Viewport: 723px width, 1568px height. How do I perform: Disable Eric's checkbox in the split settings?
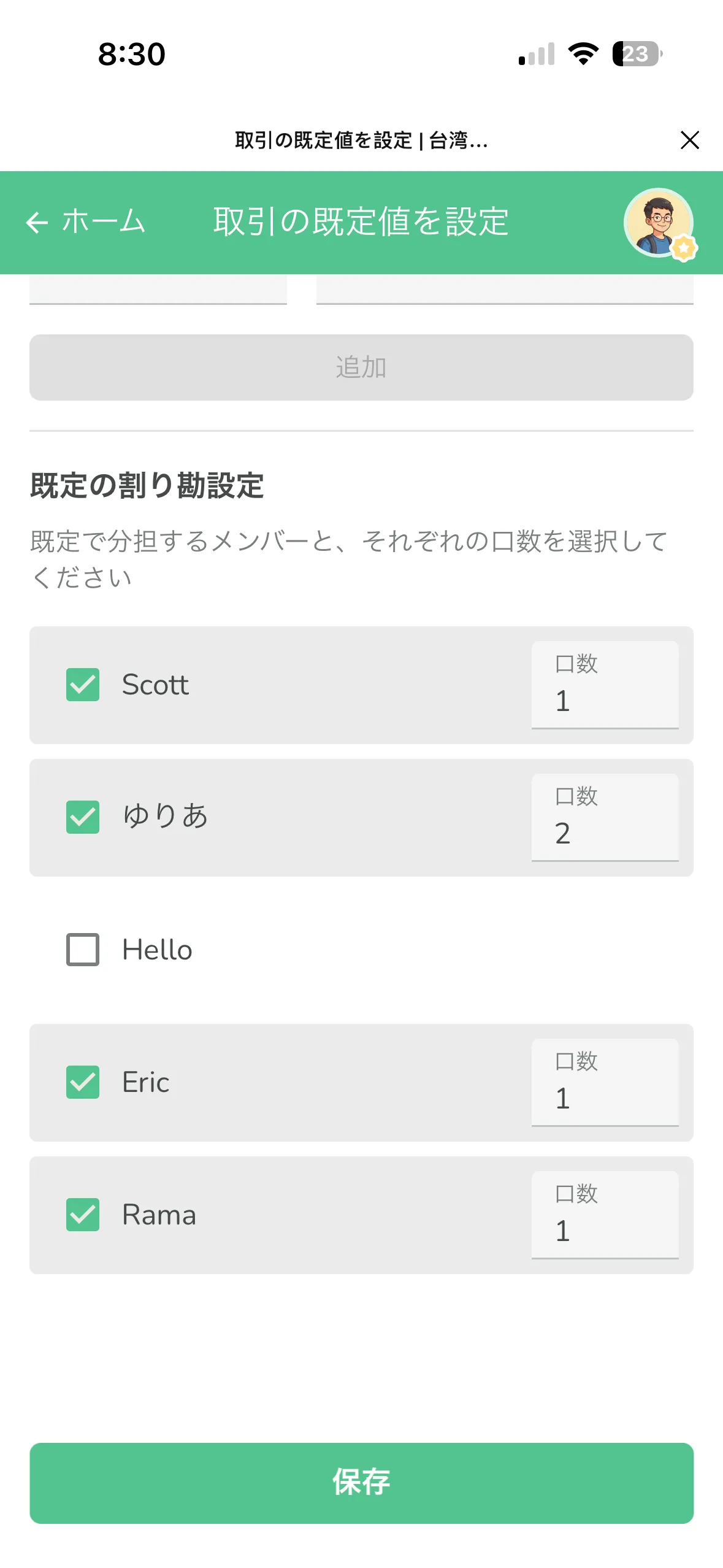(82, 1082)
